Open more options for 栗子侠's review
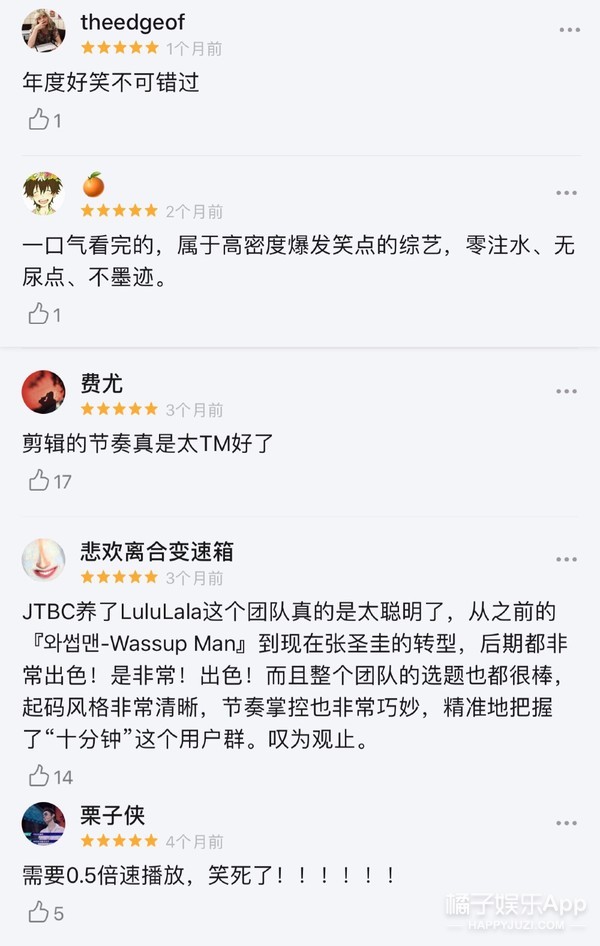This screenshot has height=946, width=600. click(x=568, y=823)
